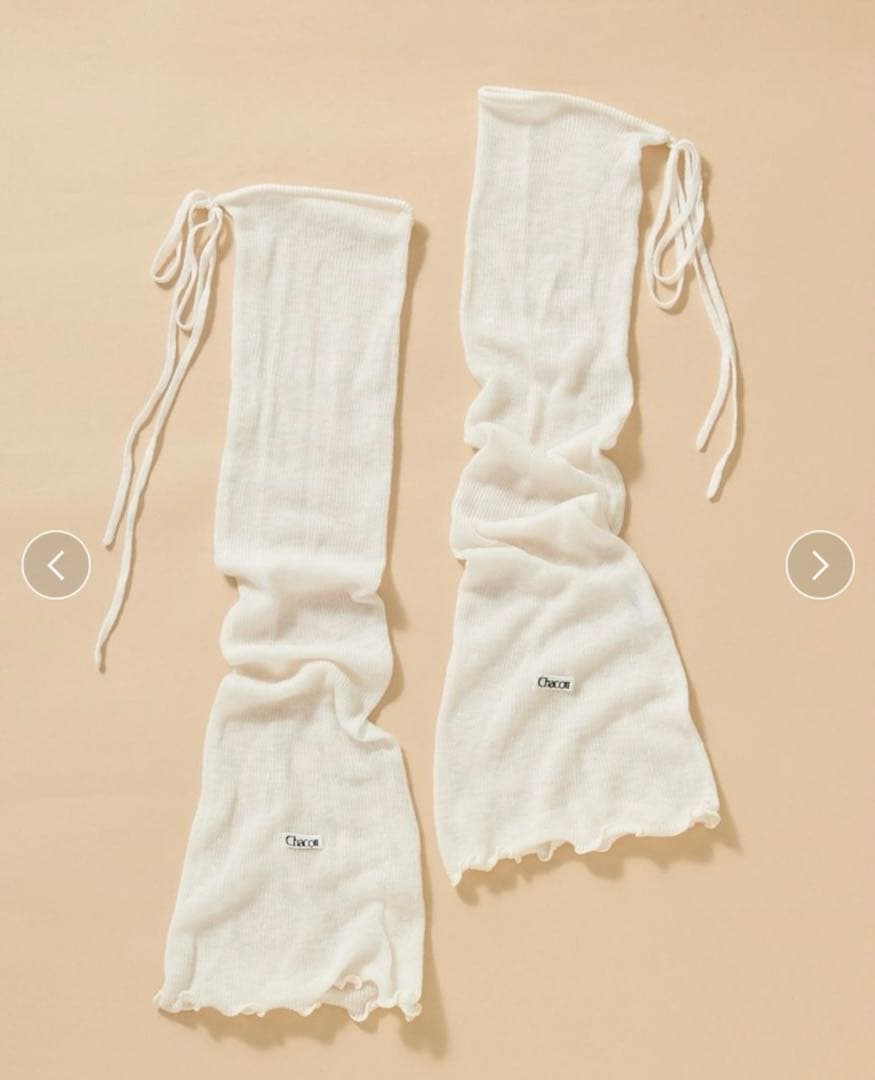The image size is (875, 1080).
Task: Show the next product image
Action: tap(819, 565)
